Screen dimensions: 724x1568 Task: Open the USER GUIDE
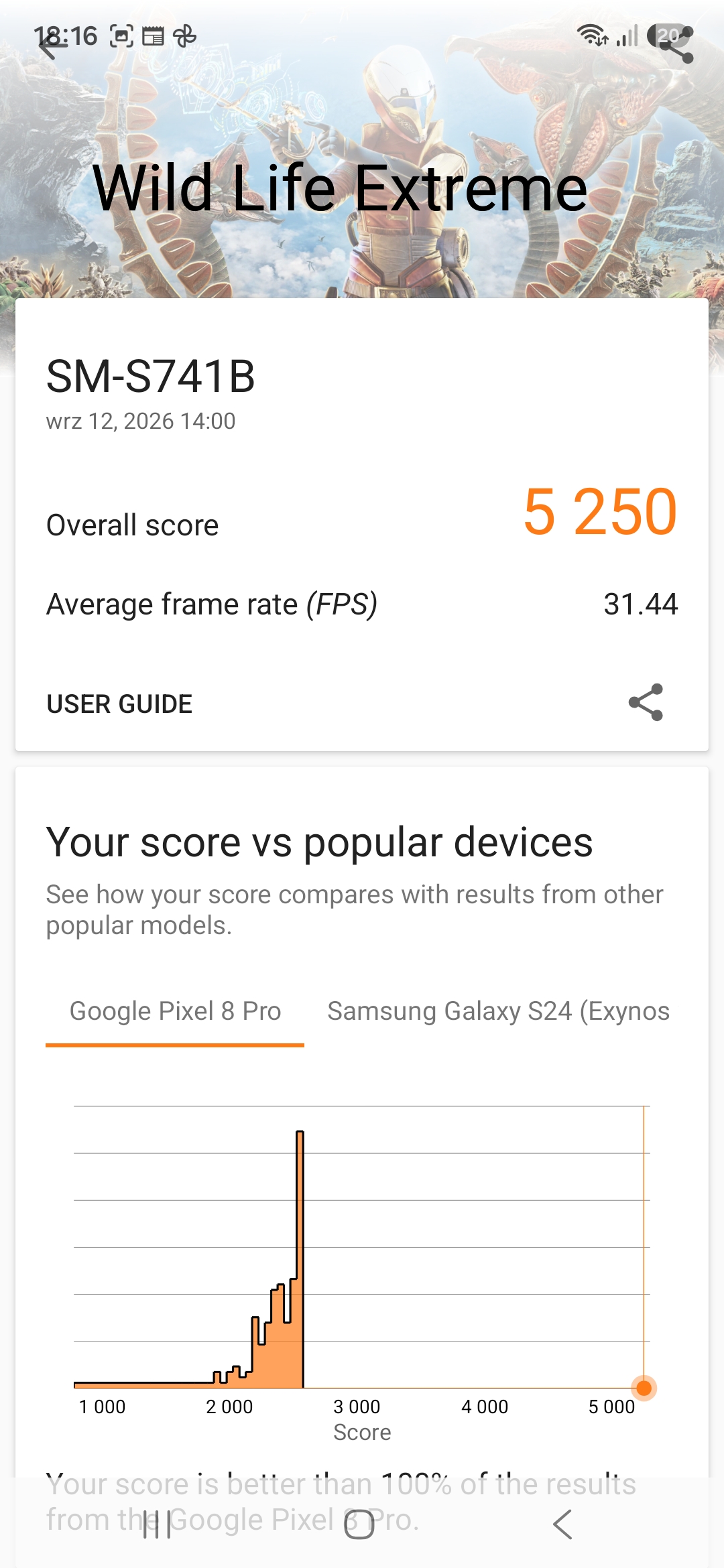[x=119, y=704]
